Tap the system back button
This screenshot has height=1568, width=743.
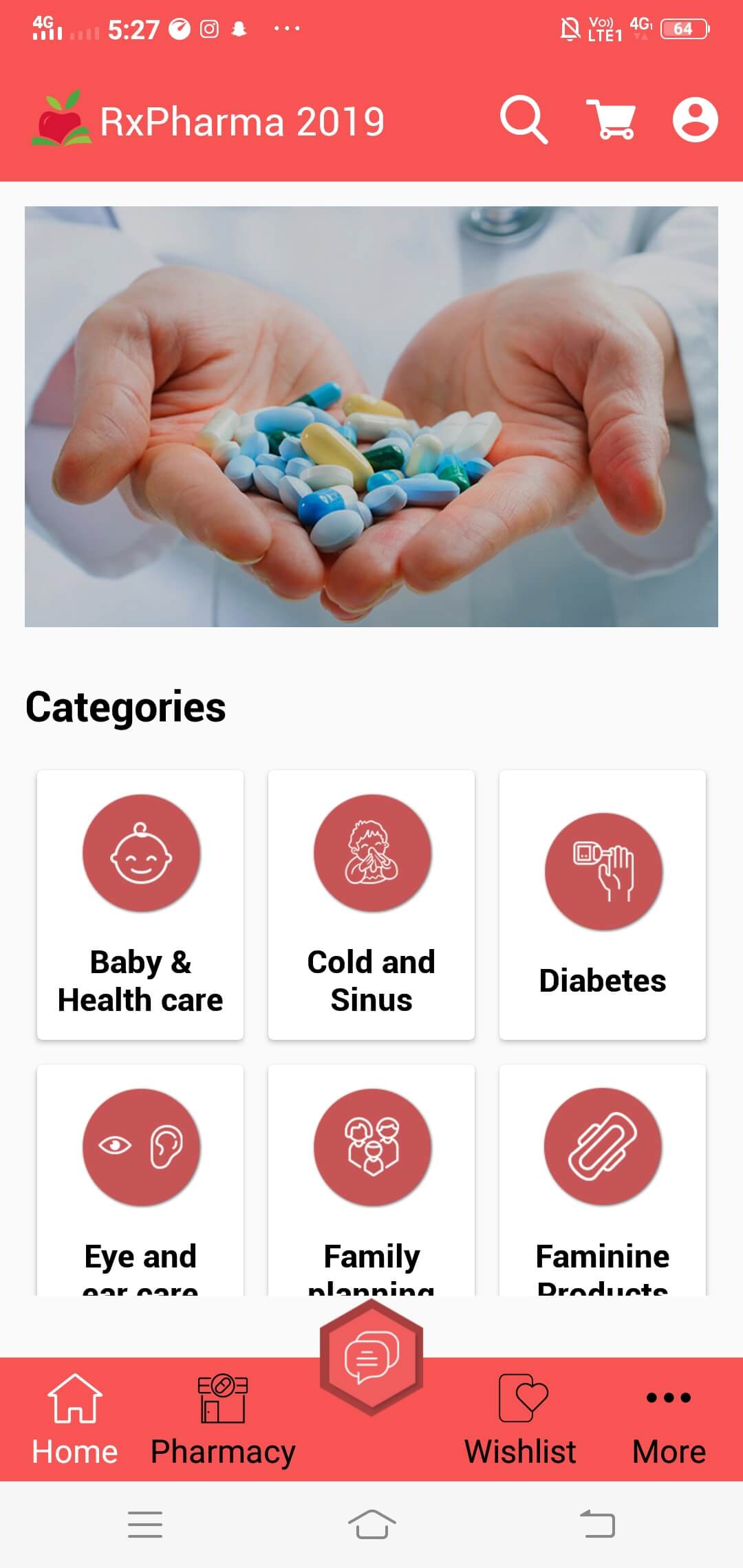(x=597, y=1524)
